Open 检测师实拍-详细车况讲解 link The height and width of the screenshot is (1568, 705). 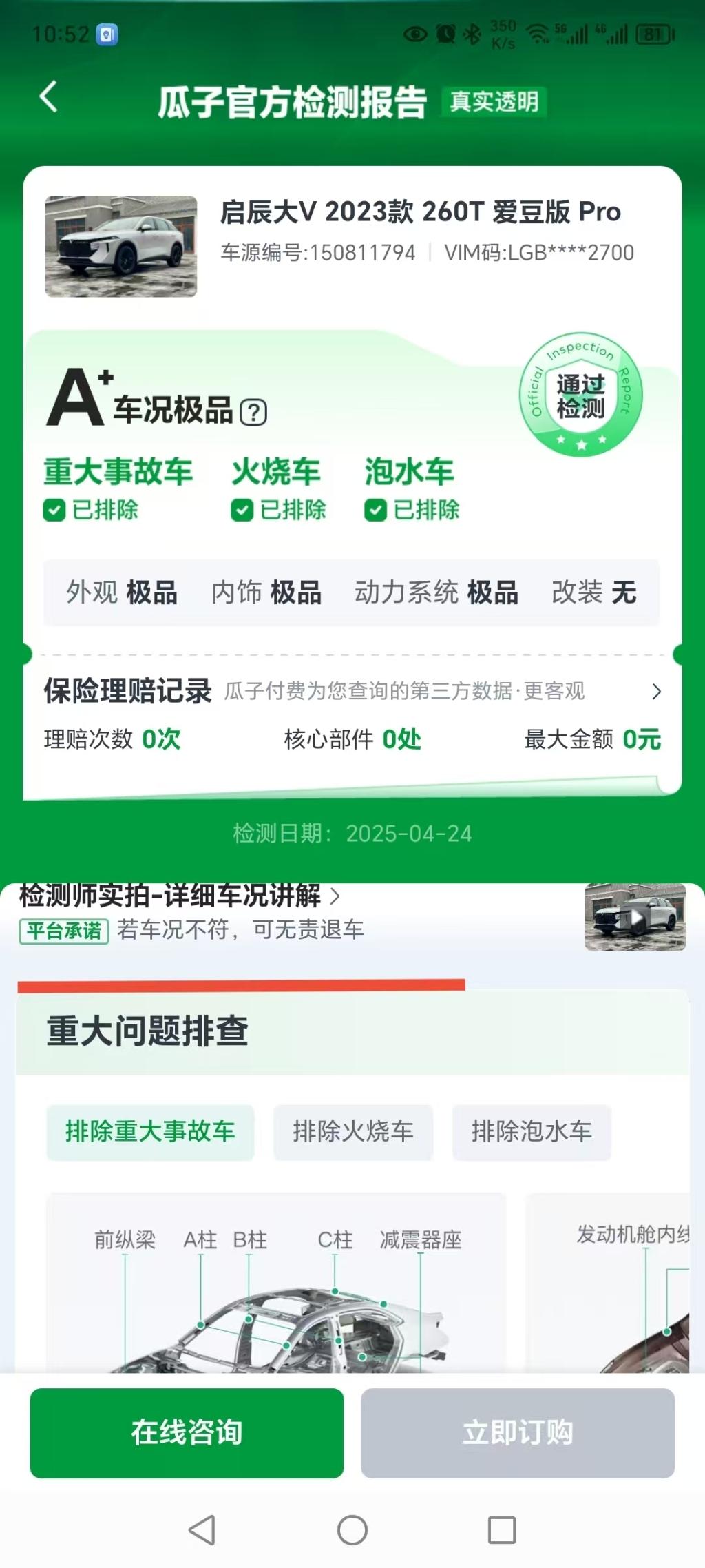[x=180, y=896]
